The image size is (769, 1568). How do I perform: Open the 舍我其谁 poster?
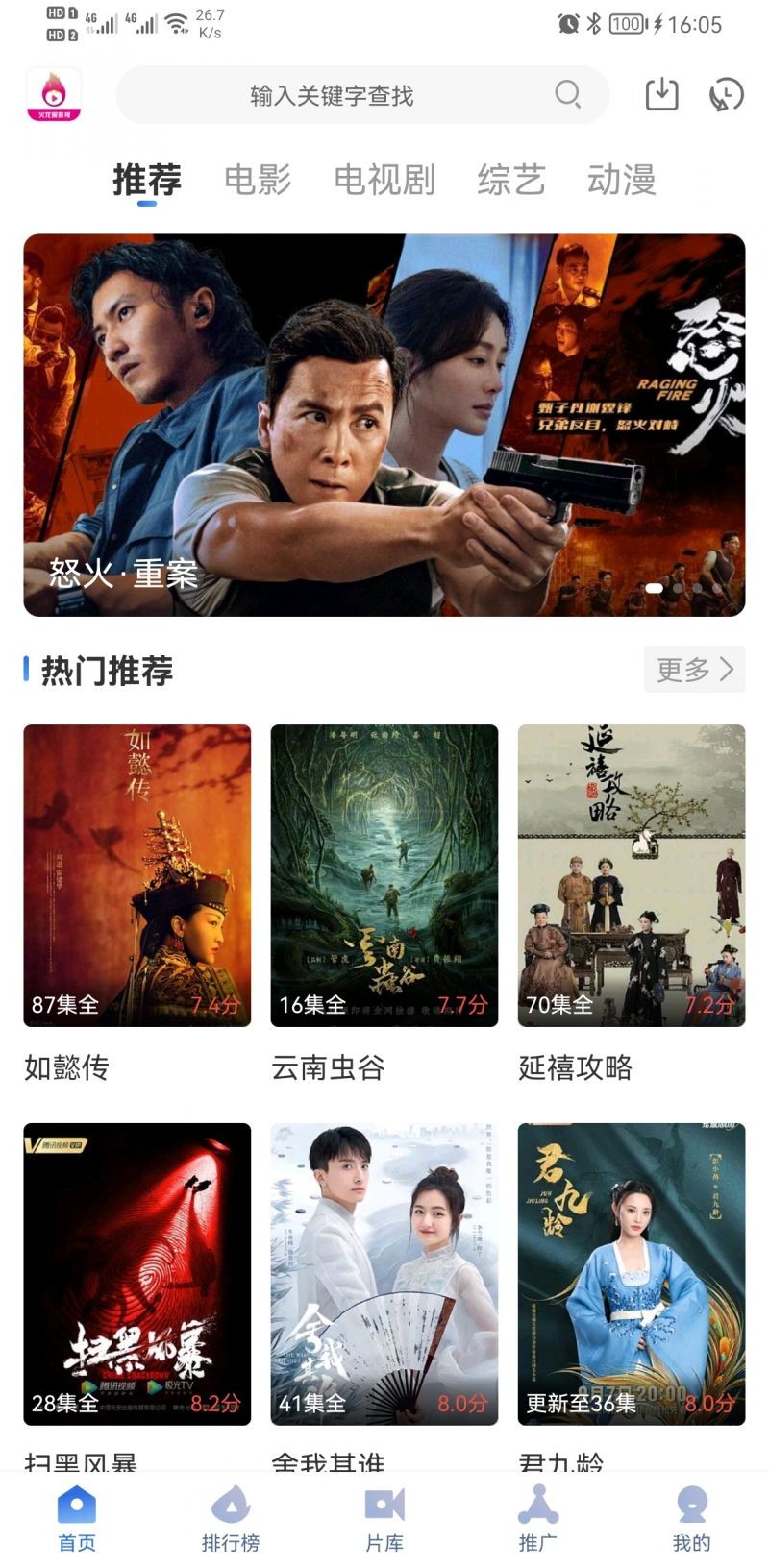pos(384,1273)
